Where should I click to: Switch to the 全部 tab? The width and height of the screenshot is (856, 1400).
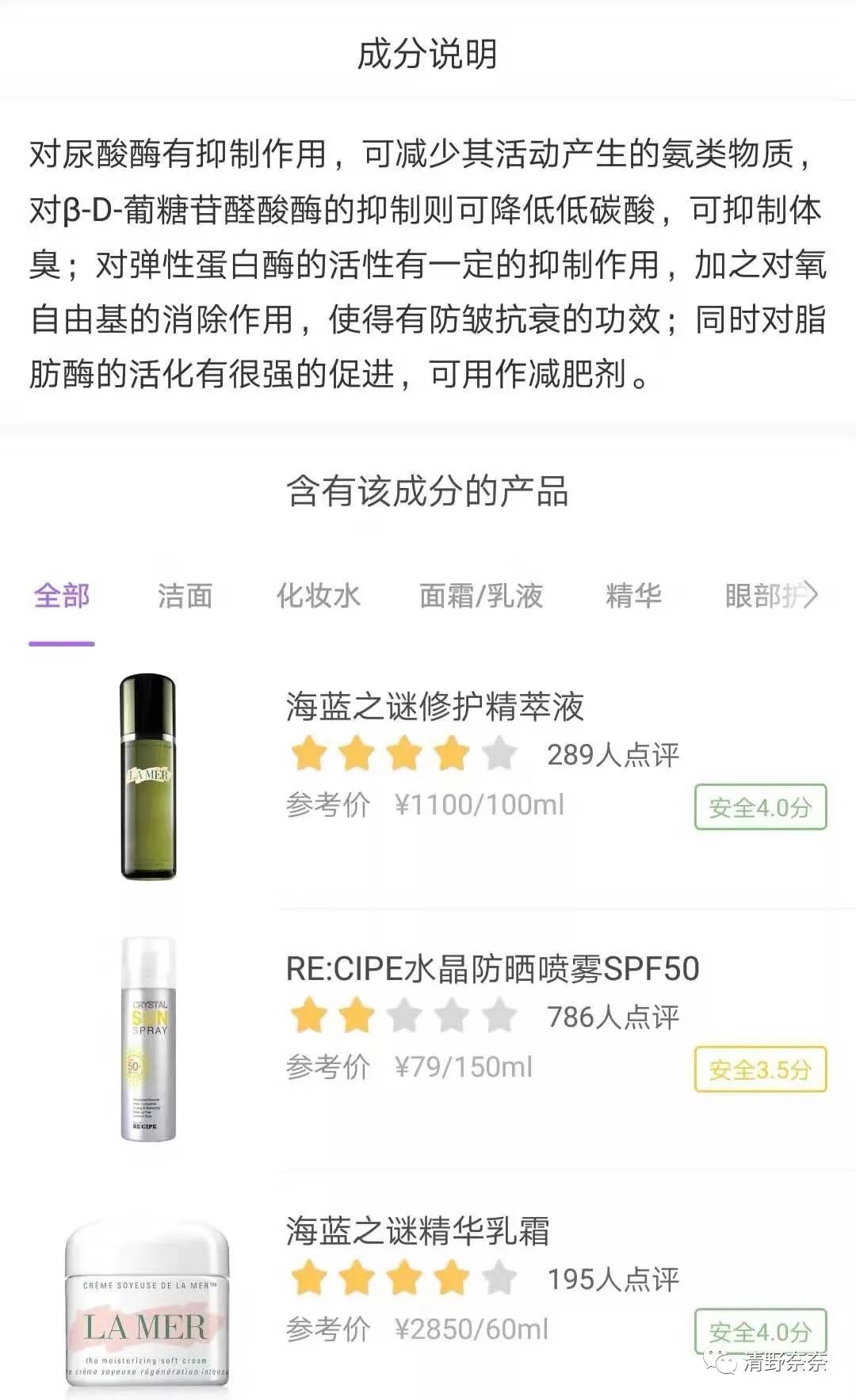pyautogui.click(x=62, y=596)
